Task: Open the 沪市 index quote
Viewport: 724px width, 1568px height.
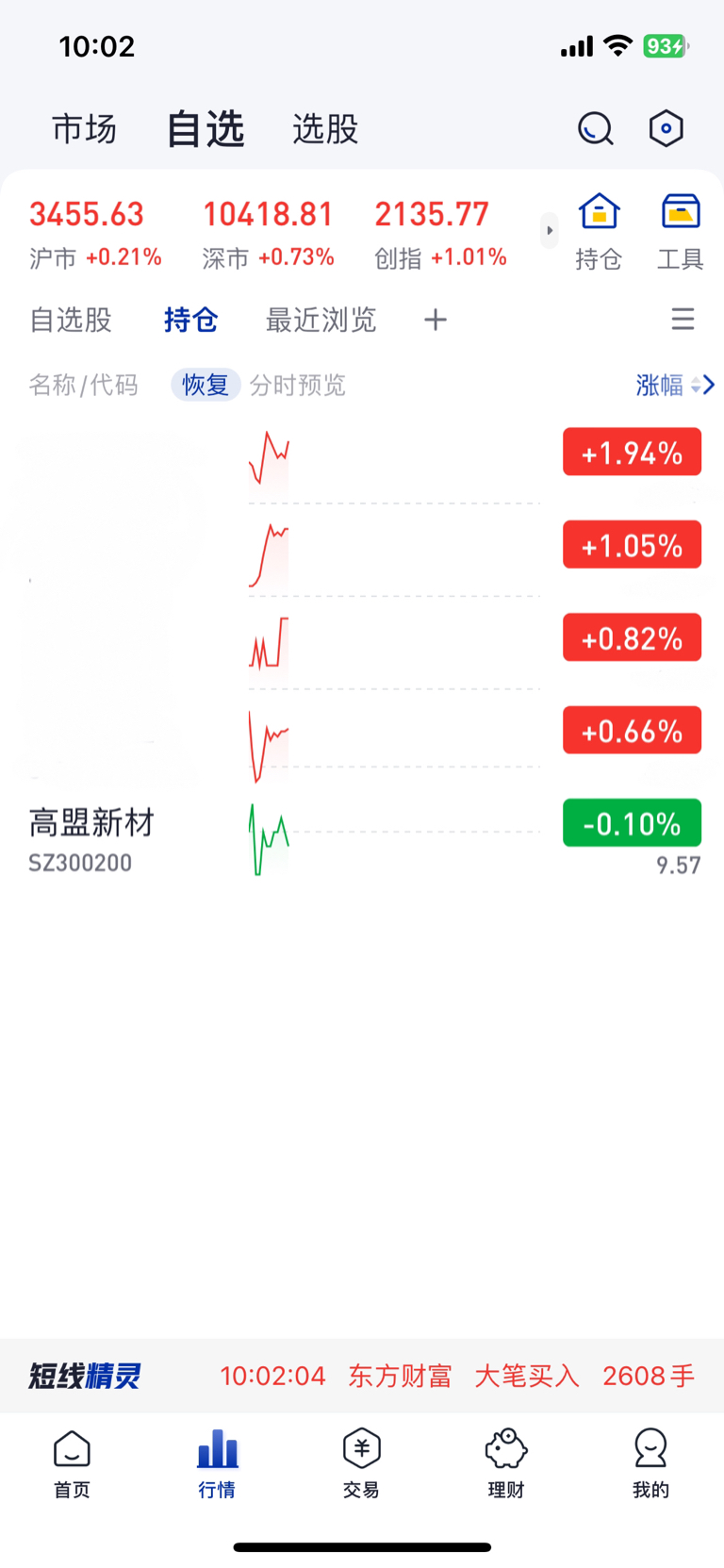Action: point(95,234)
